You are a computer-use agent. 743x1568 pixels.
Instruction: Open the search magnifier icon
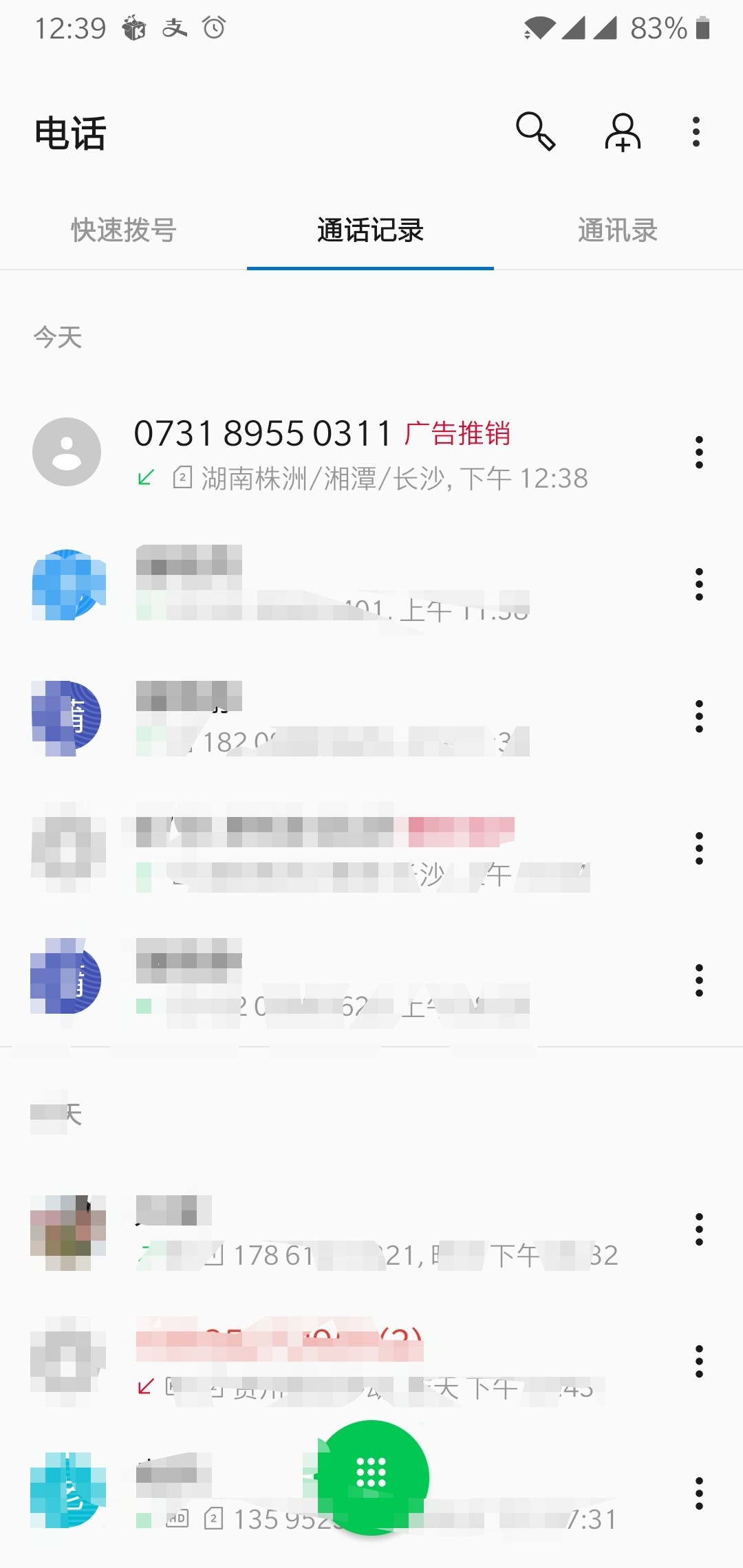pos(535,131)
